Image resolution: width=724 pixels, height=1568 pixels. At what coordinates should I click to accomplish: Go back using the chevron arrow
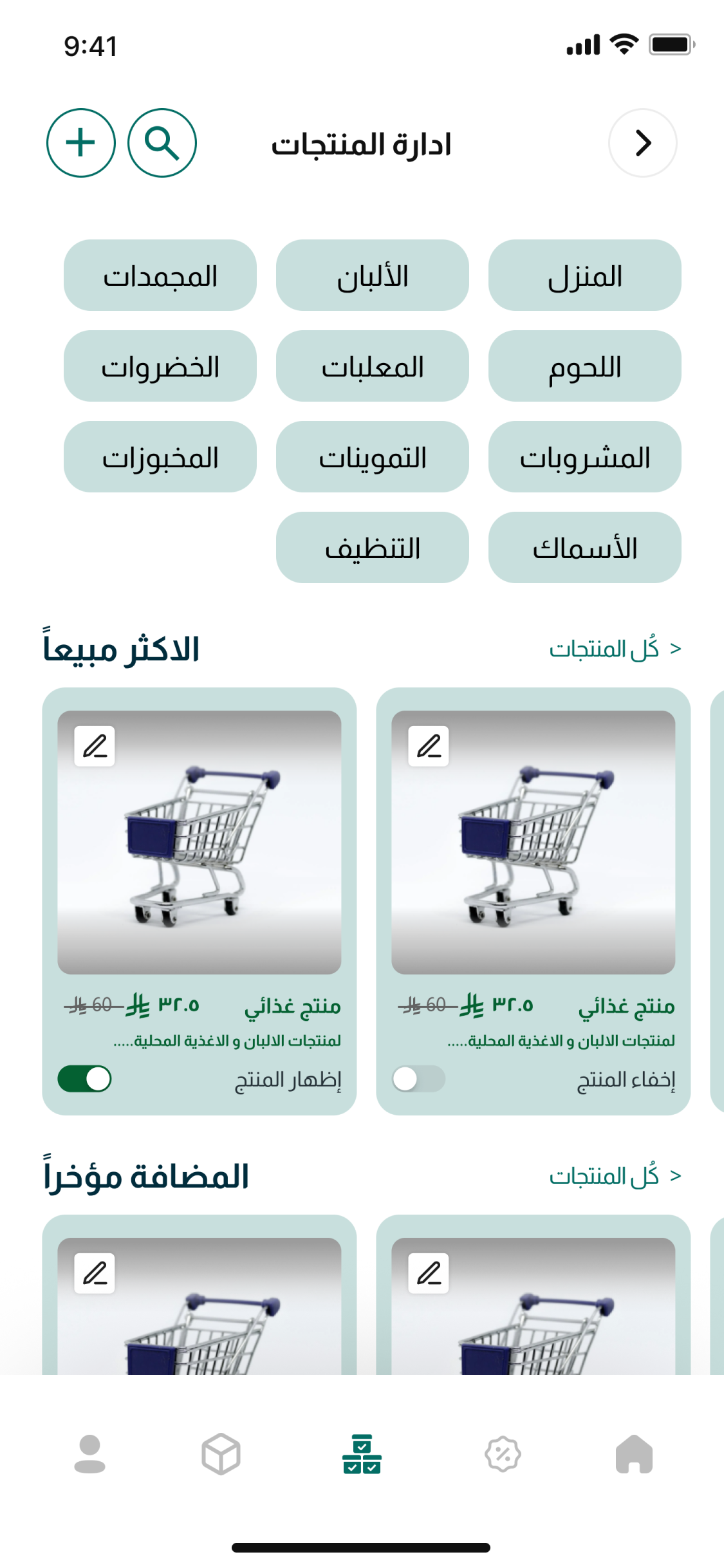642,143
